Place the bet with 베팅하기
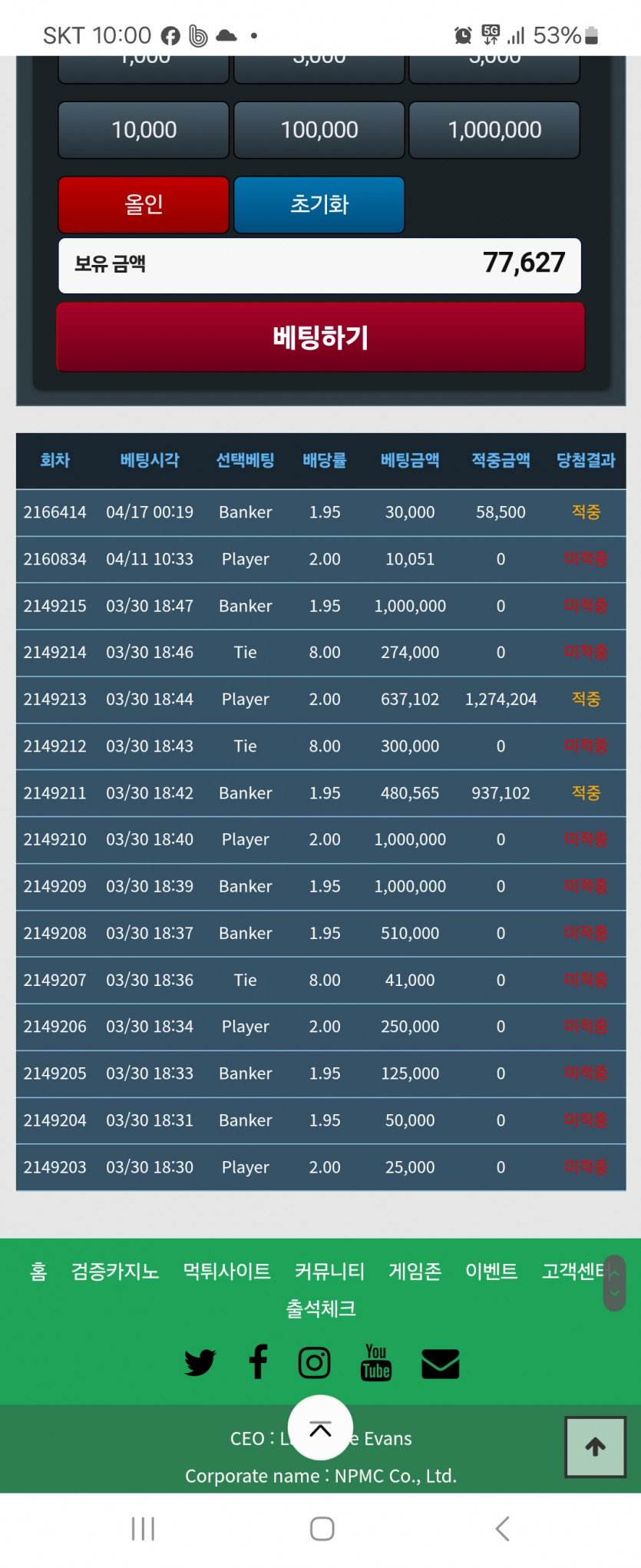The width and height of the screenshot is (641, 1568). click(x=320, y=337)
